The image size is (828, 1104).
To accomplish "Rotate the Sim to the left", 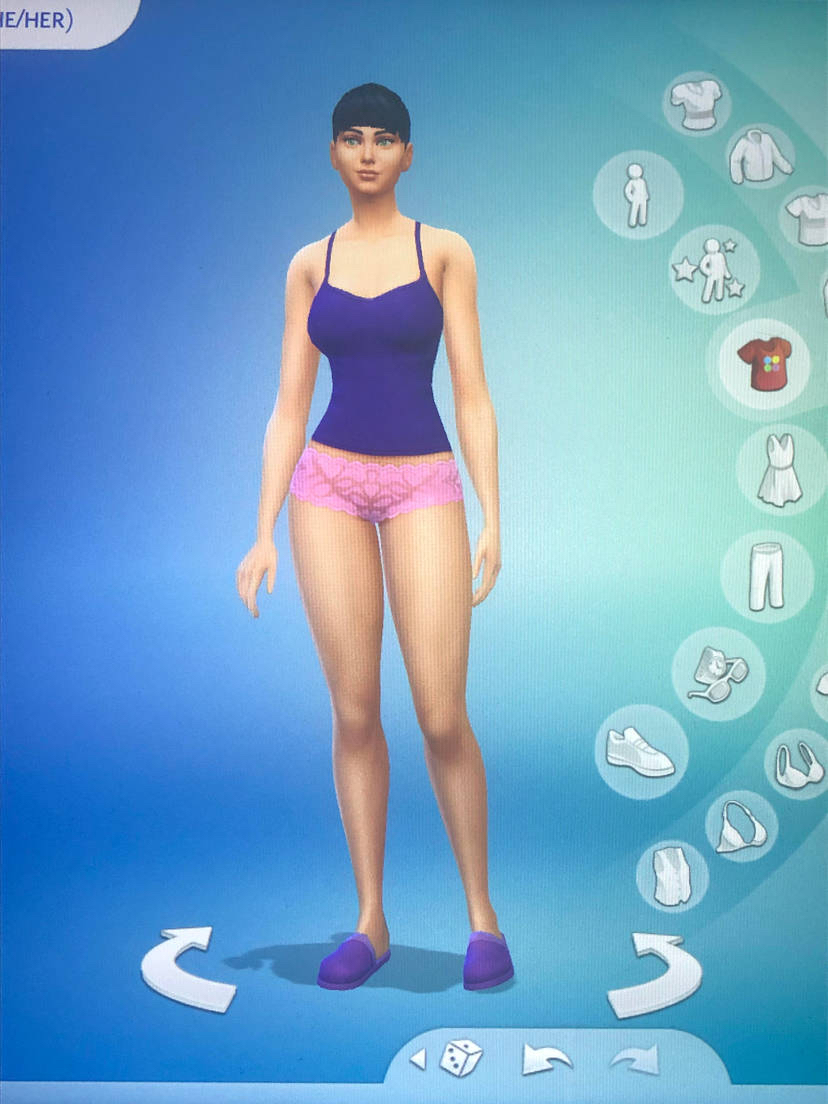I will point(189,969).
